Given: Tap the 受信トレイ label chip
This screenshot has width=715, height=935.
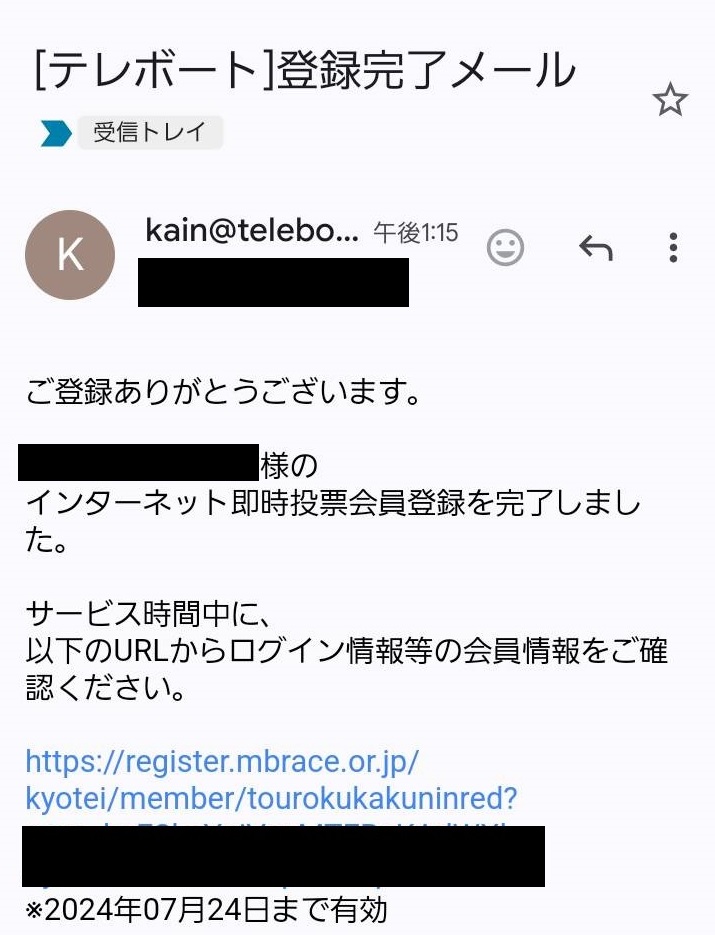Looking at the screenshot, I should coord(149,132).
